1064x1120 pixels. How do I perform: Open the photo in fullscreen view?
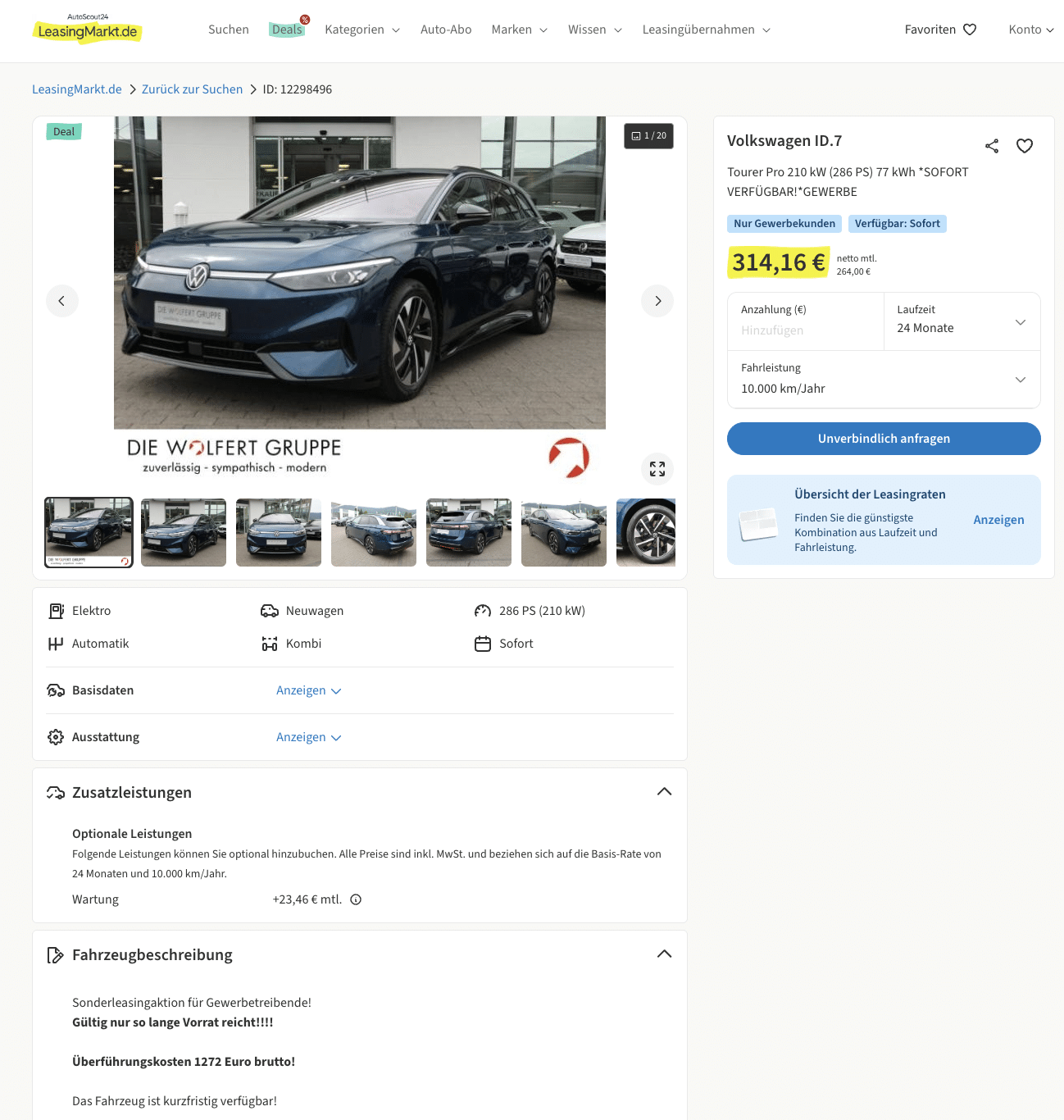click(x=657, y=469)
